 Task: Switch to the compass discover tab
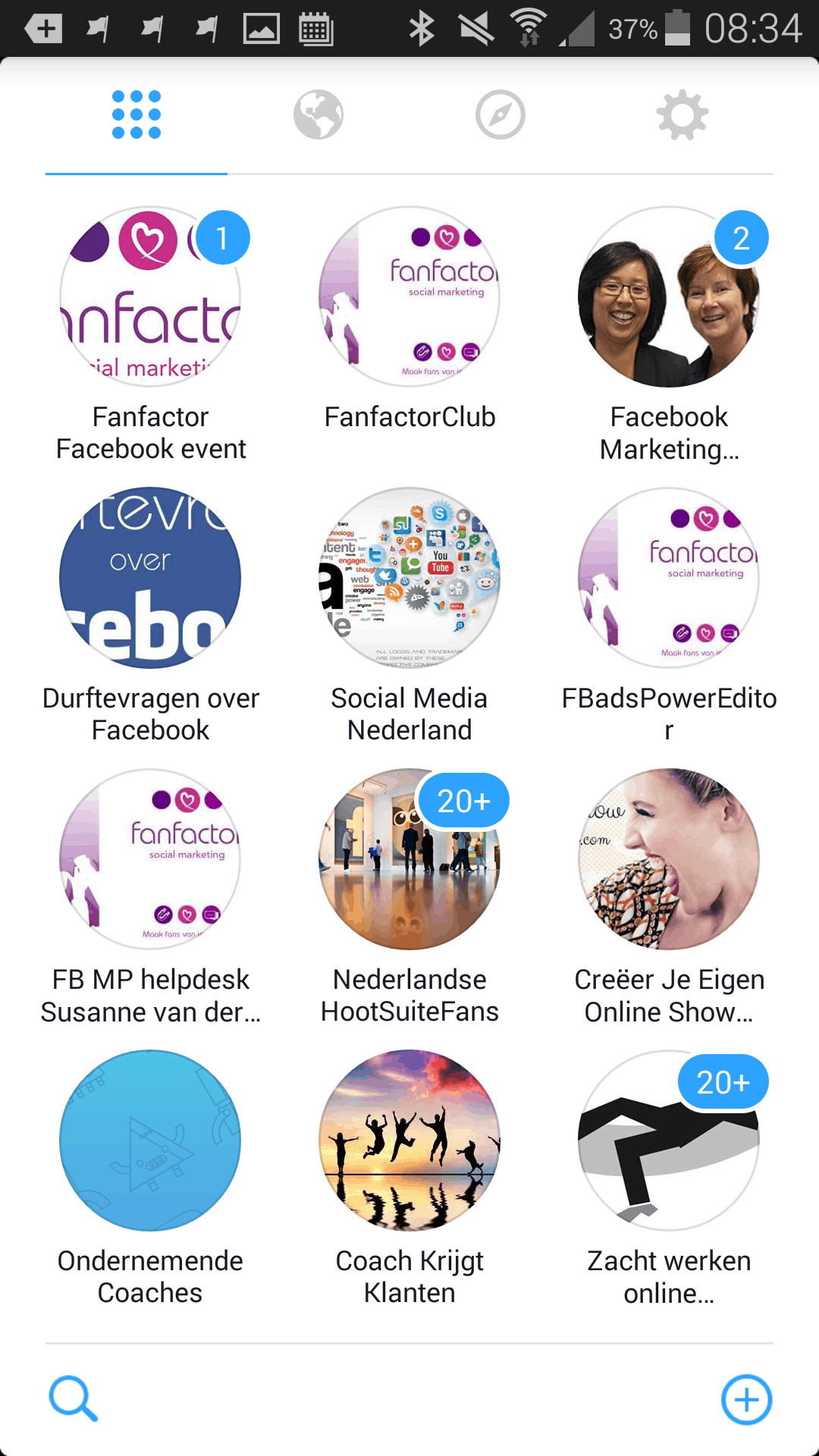tap(500, 115)
